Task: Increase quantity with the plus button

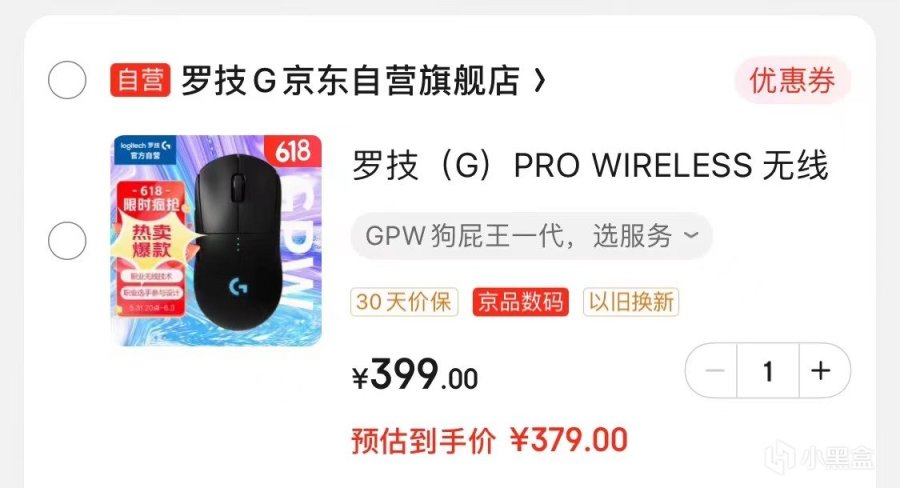Action: [822, 371]
